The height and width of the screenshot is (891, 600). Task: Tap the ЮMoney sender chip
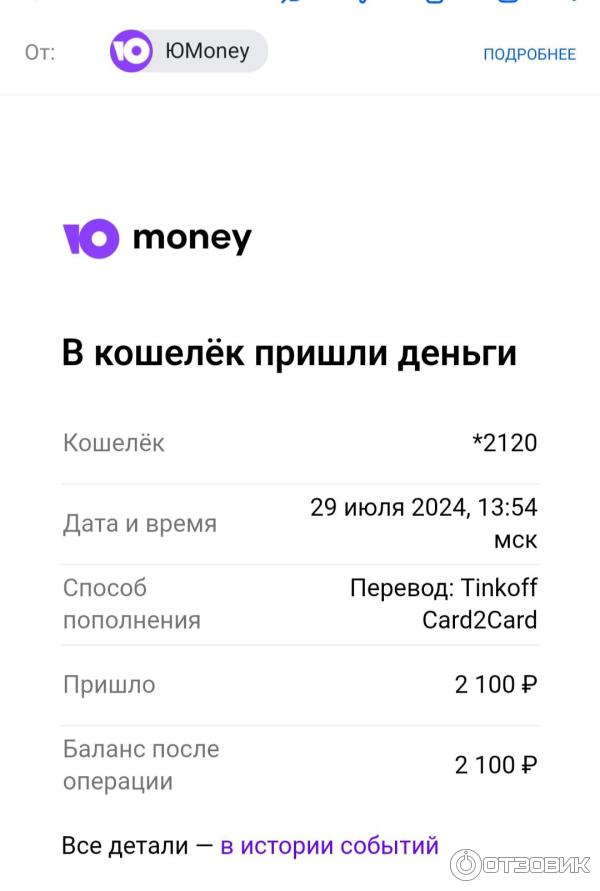(189, 51)
